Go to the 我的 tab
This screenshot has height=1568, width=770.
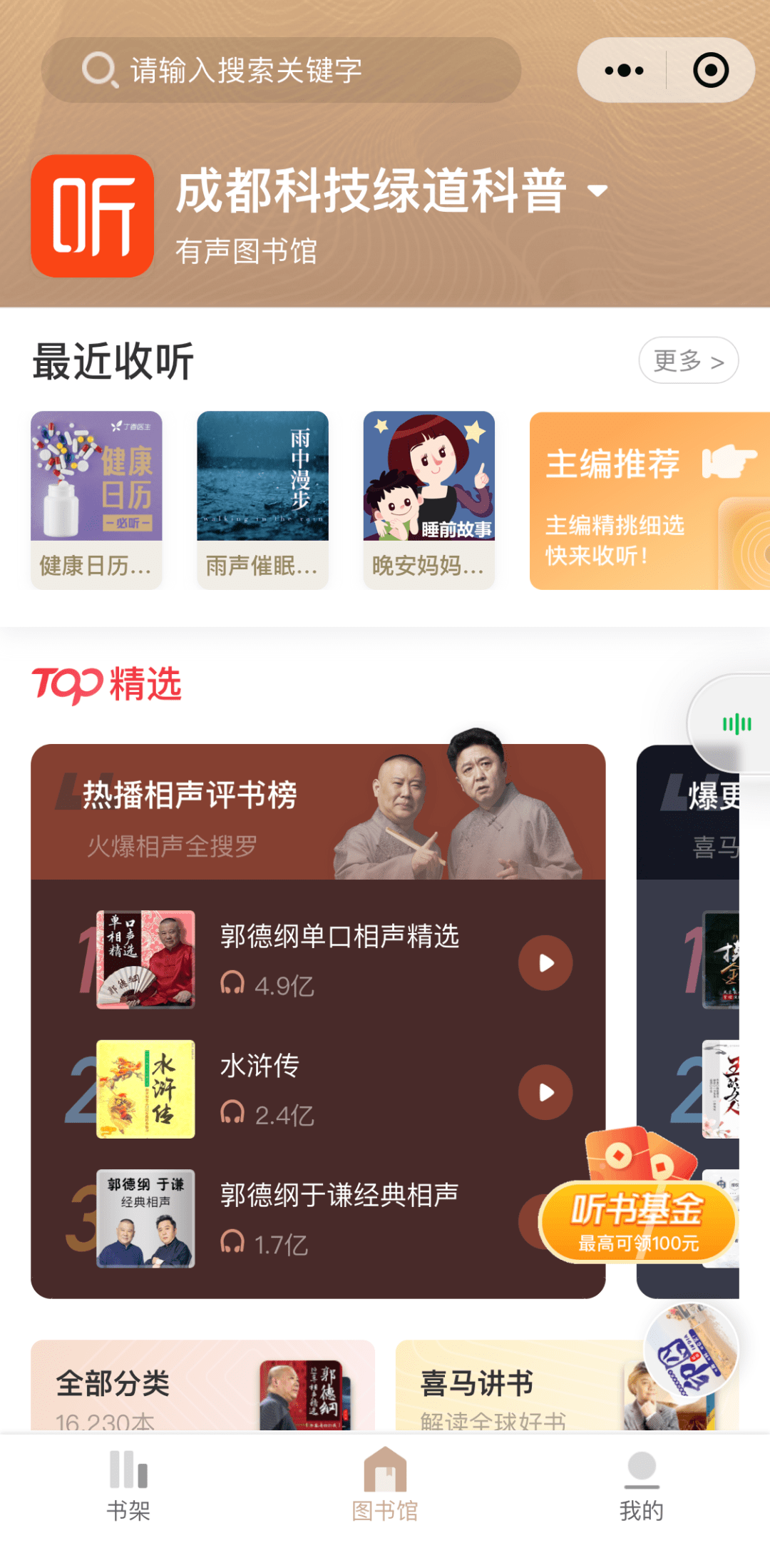click(x=641, y=1485)
